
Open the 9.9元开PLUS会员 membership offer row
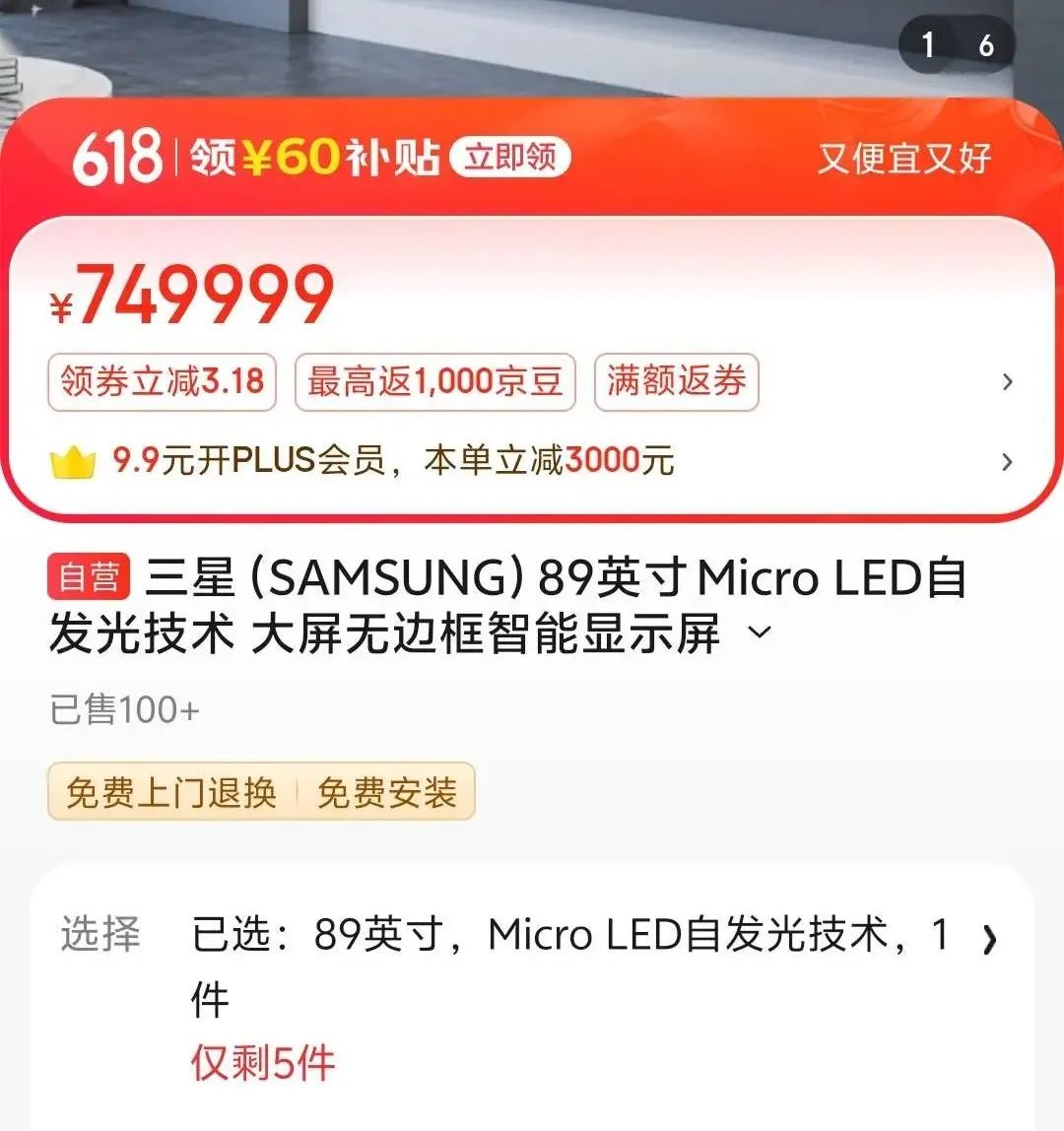[532, 460]
